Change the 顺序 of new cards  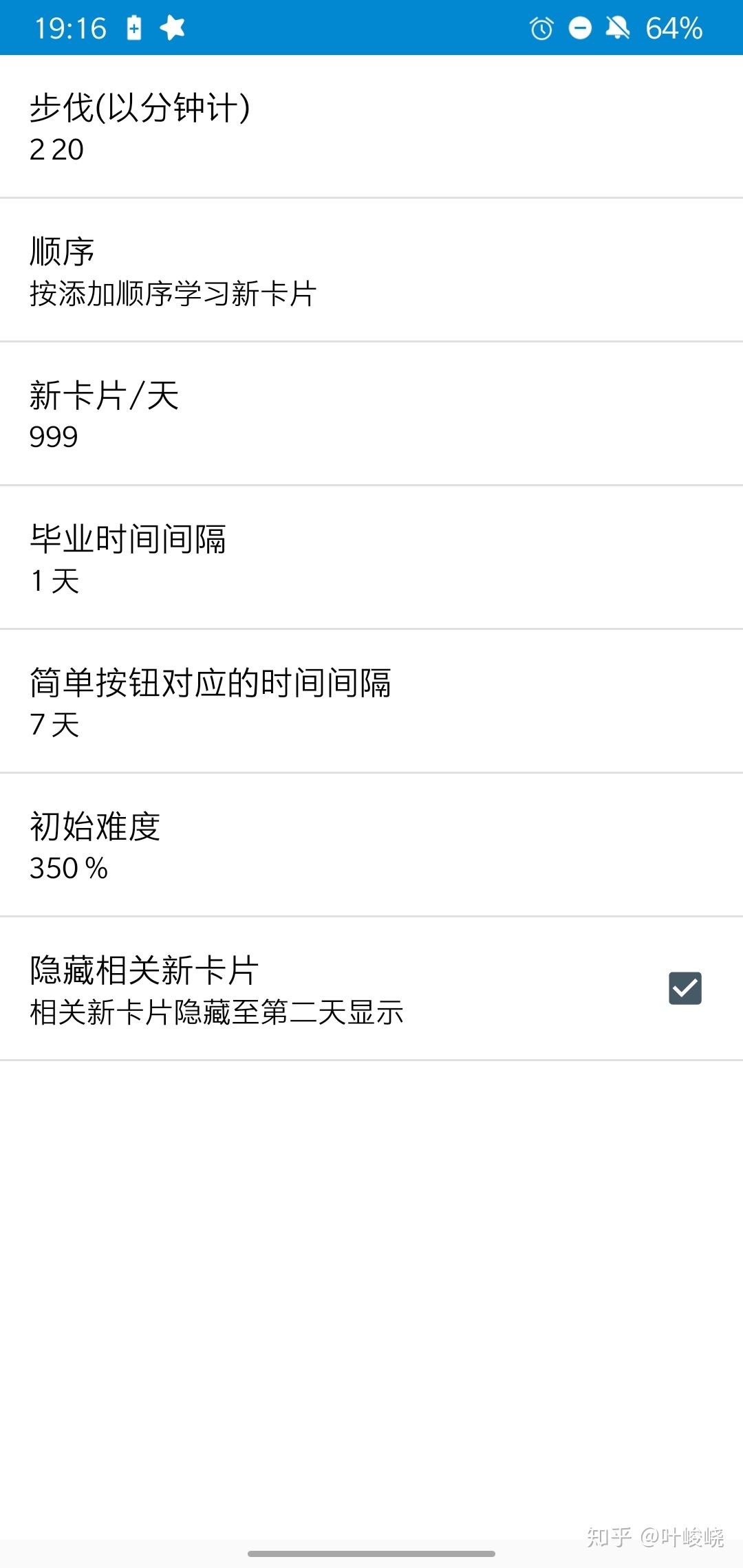[x=371, y=270]
